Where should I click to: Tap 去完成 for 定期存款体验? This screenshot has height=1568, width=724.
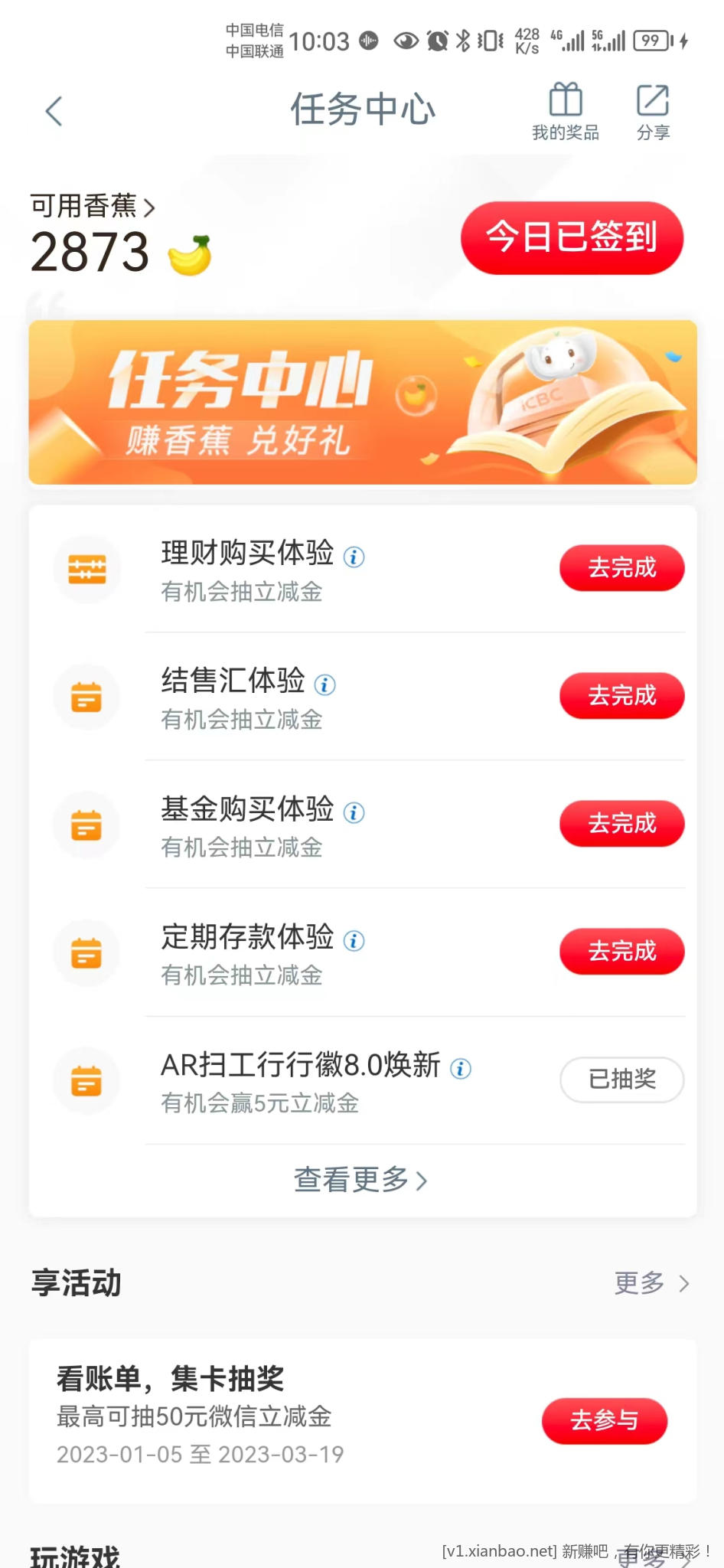pos(621,952)
